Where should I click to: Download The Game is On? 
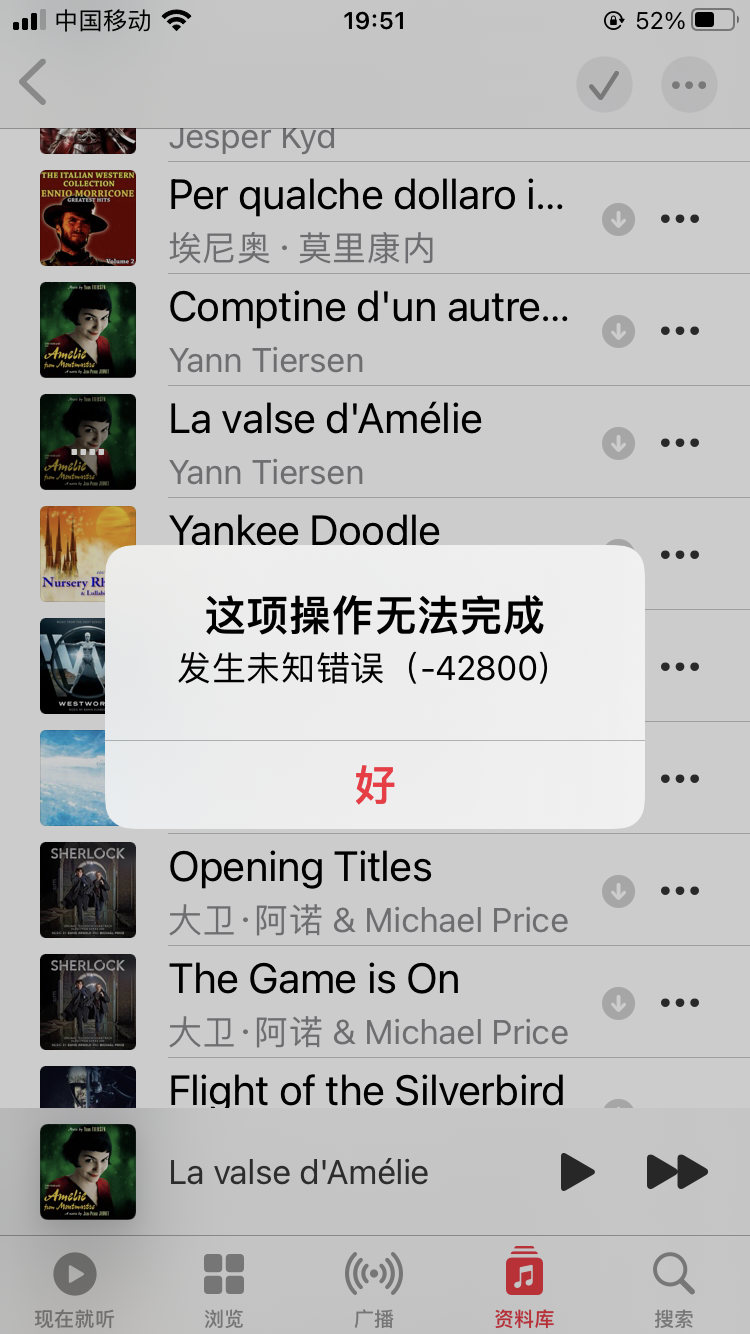(619, 1003)
